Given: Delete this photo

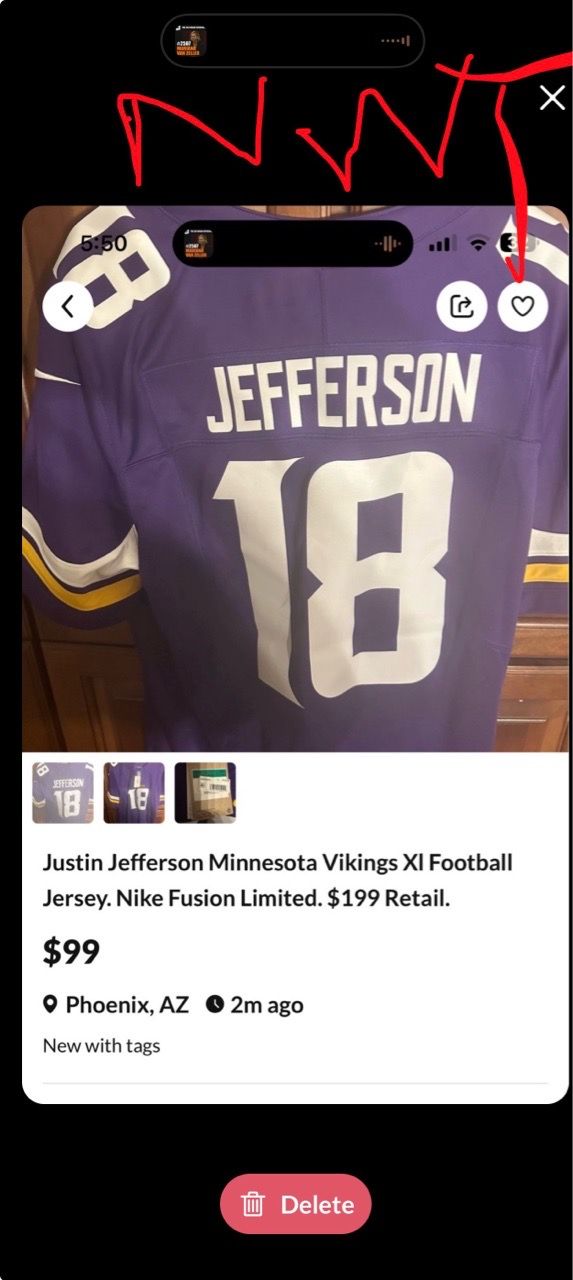Looking at the screenshot, I should (x=296, y=1204).
